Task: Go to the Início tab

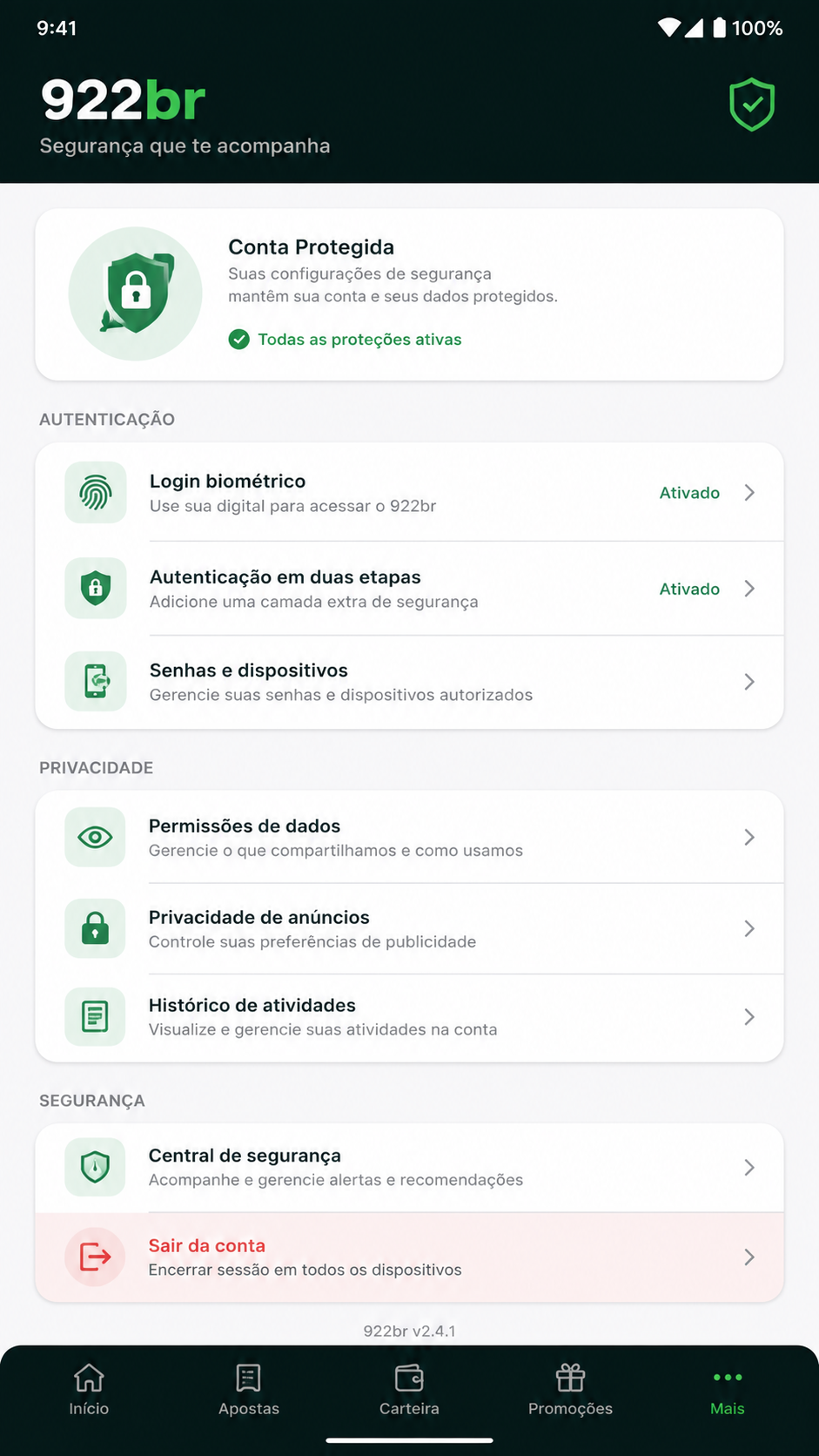Action: pos(89,1390)
